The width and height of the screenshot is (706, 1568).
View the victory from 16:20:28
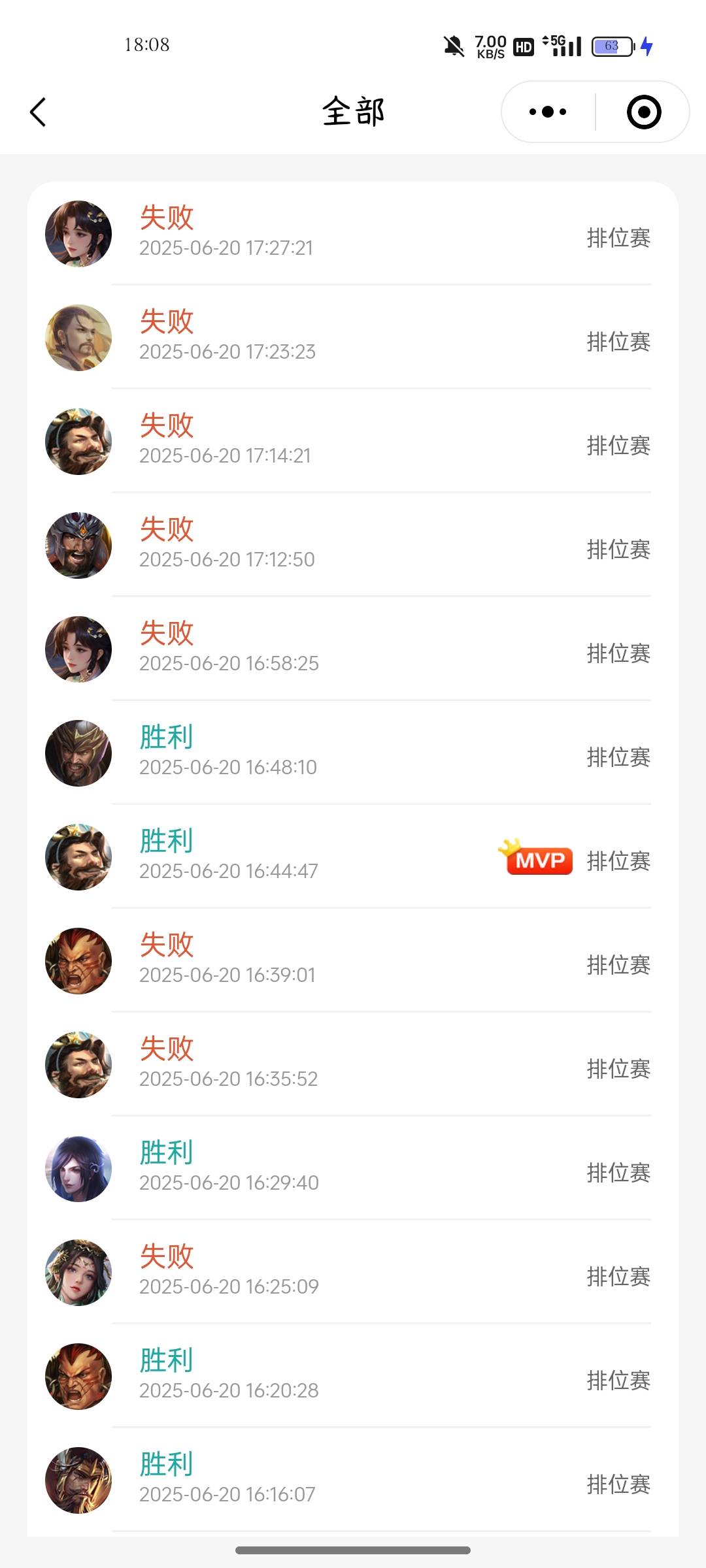(x=353, y=1376)
